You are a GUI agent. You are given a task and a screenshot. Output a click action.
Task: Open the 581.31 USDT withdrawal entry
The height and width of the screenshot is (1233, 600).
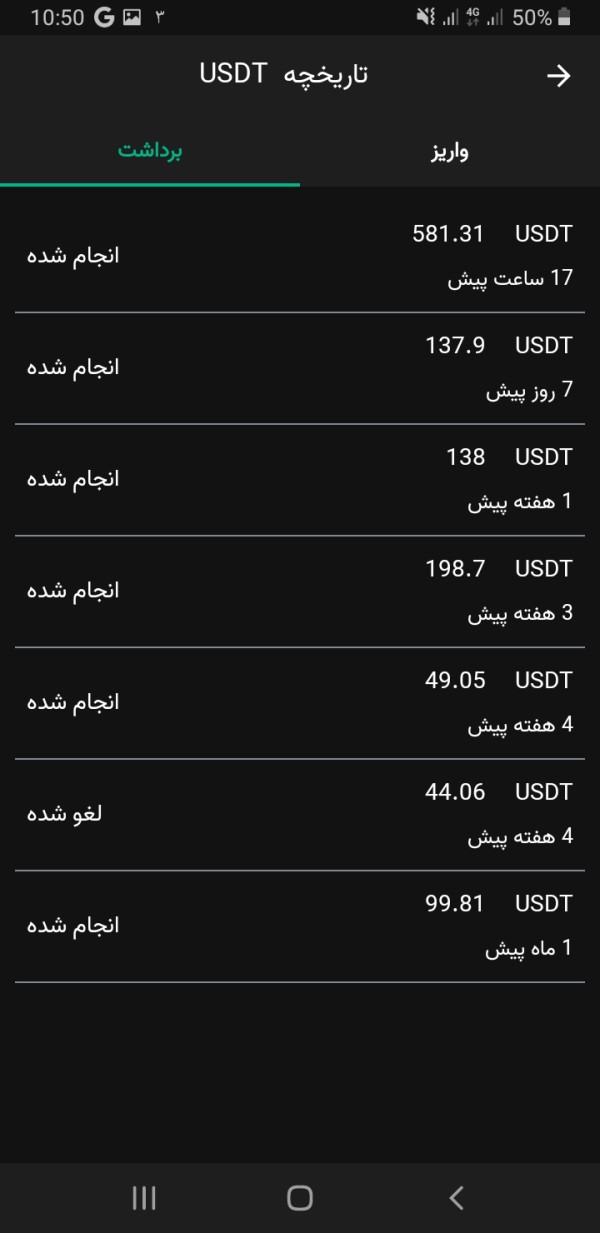point(300,256)
